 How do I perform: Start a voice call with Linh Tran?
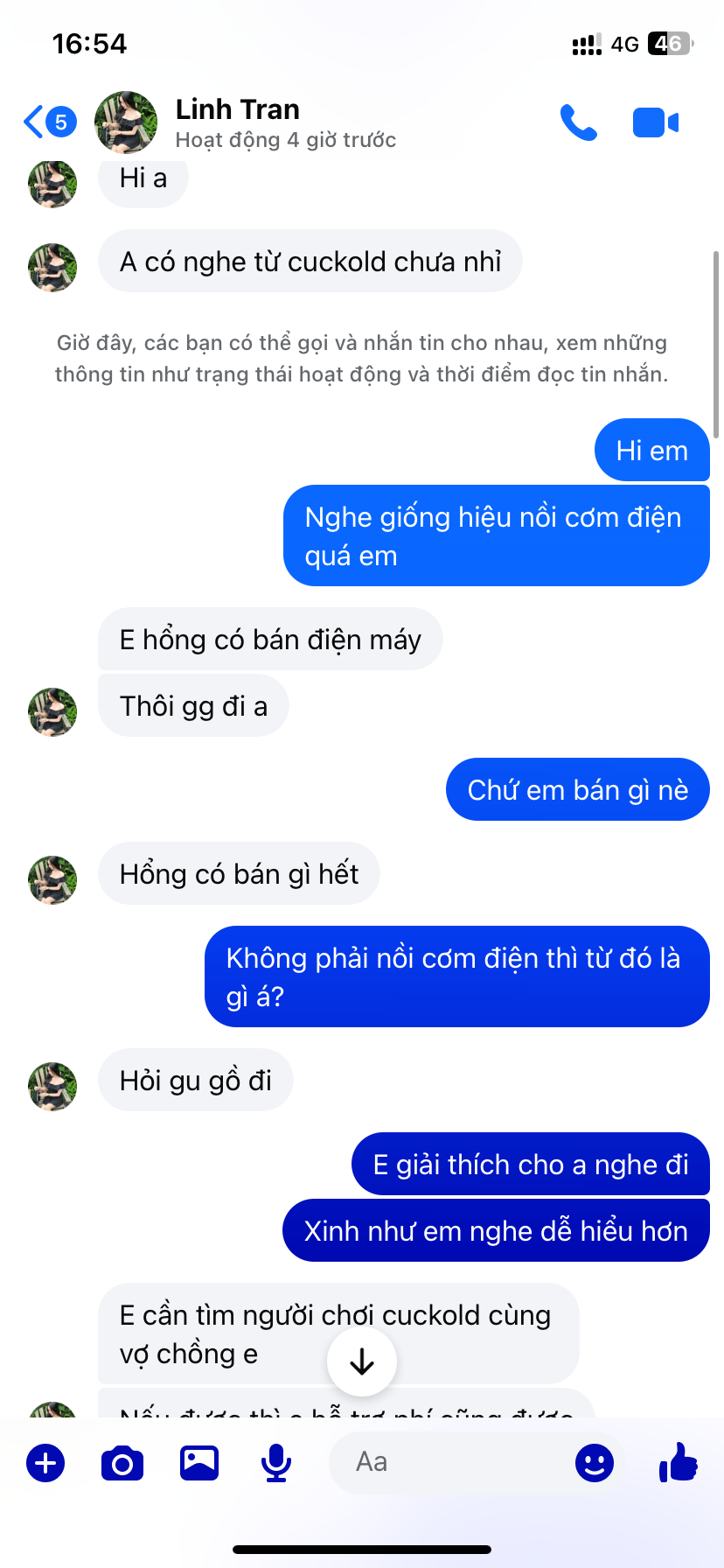point(578,122)
